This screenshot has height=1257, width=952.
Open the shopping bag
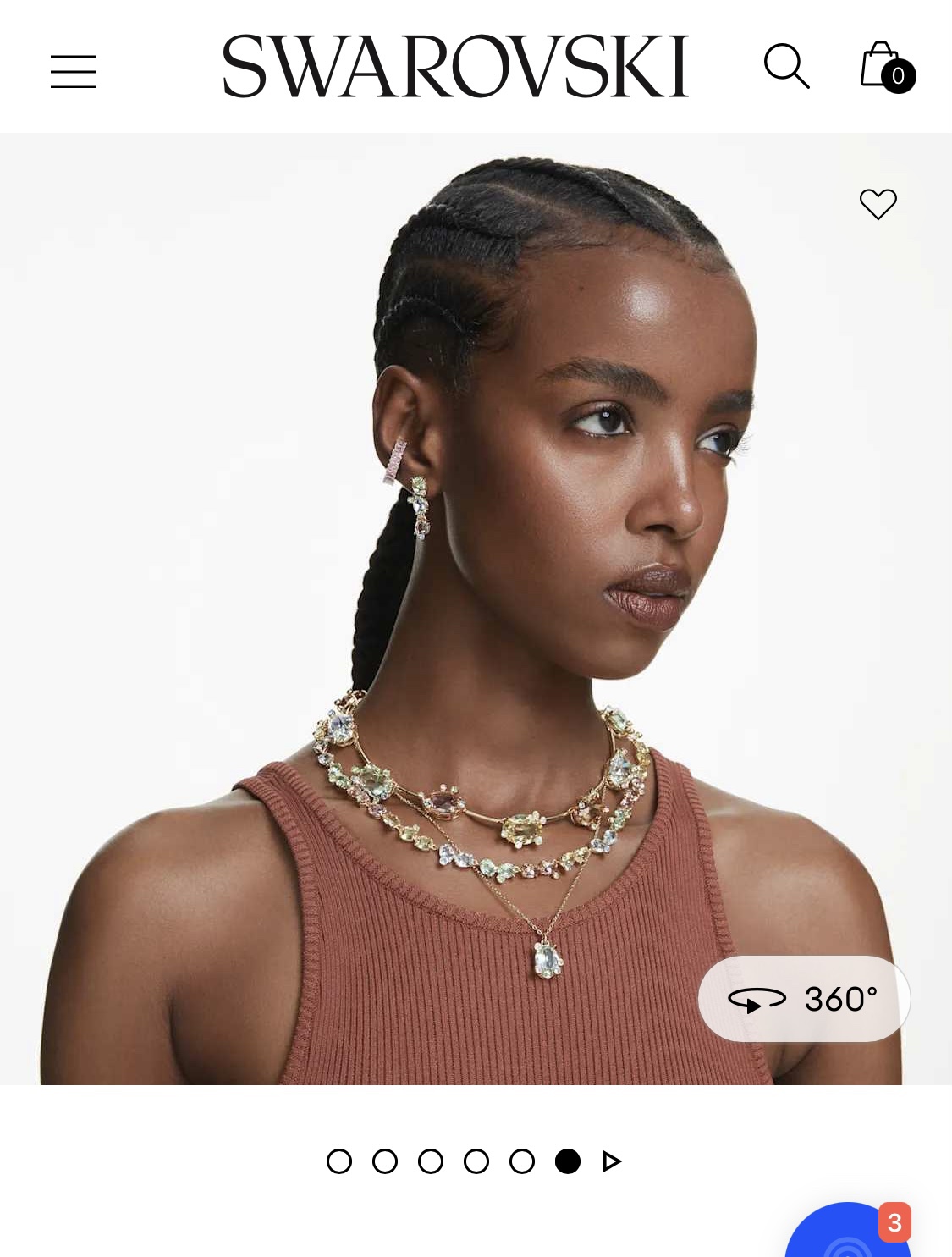[884, 67]
